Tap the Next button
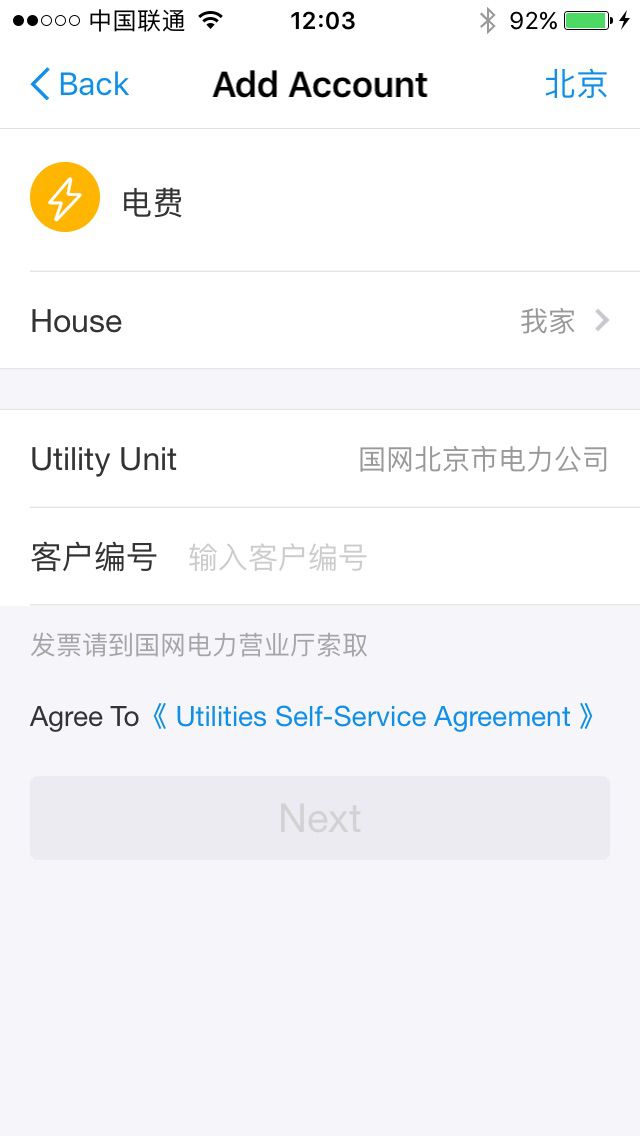Image resolution: width=640 pixels, height=1136 pixels. point(320,818)
